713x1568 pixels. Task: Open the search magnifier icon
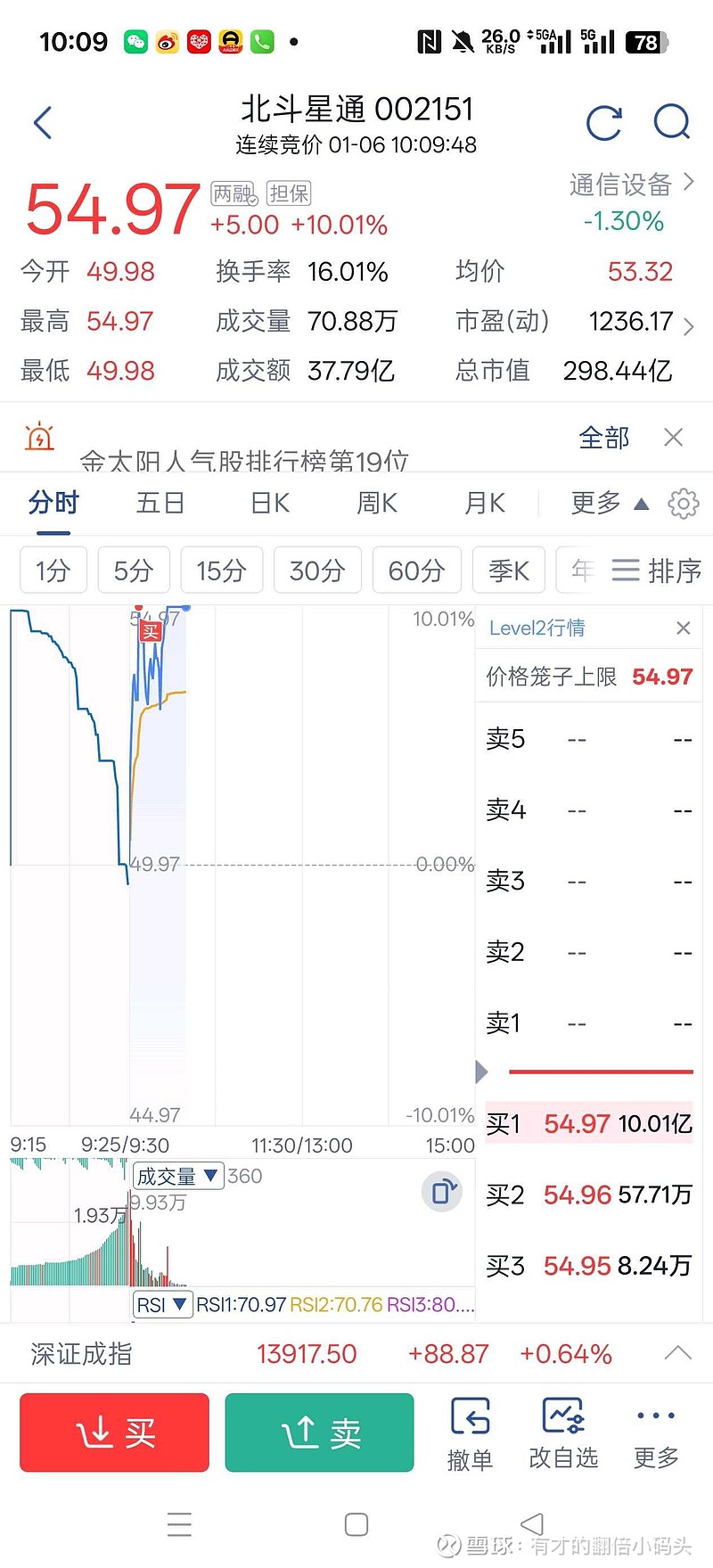pyautogui.click(x=671, y=122)
